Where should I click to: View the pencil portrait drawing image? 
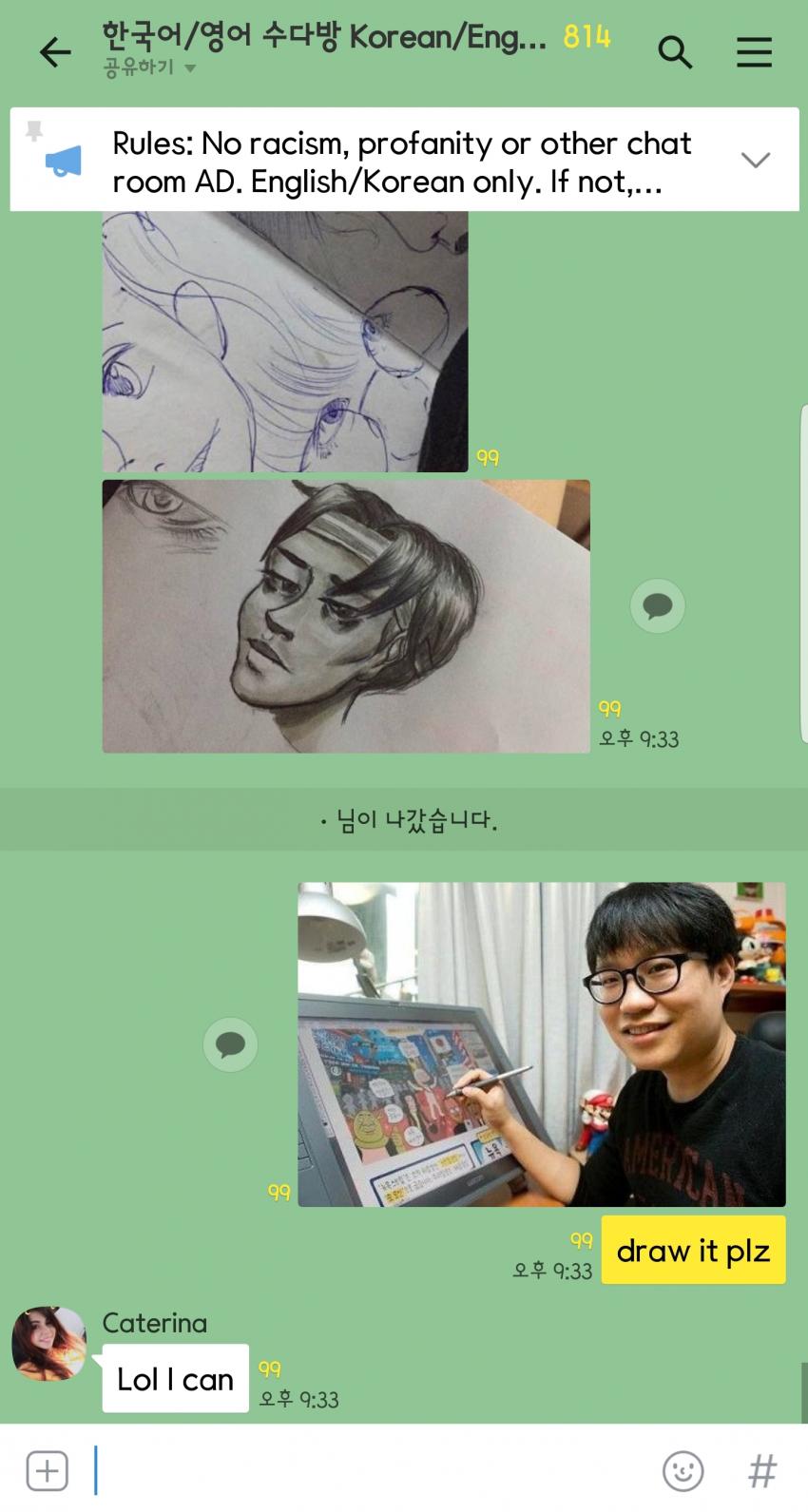[346, 616]
